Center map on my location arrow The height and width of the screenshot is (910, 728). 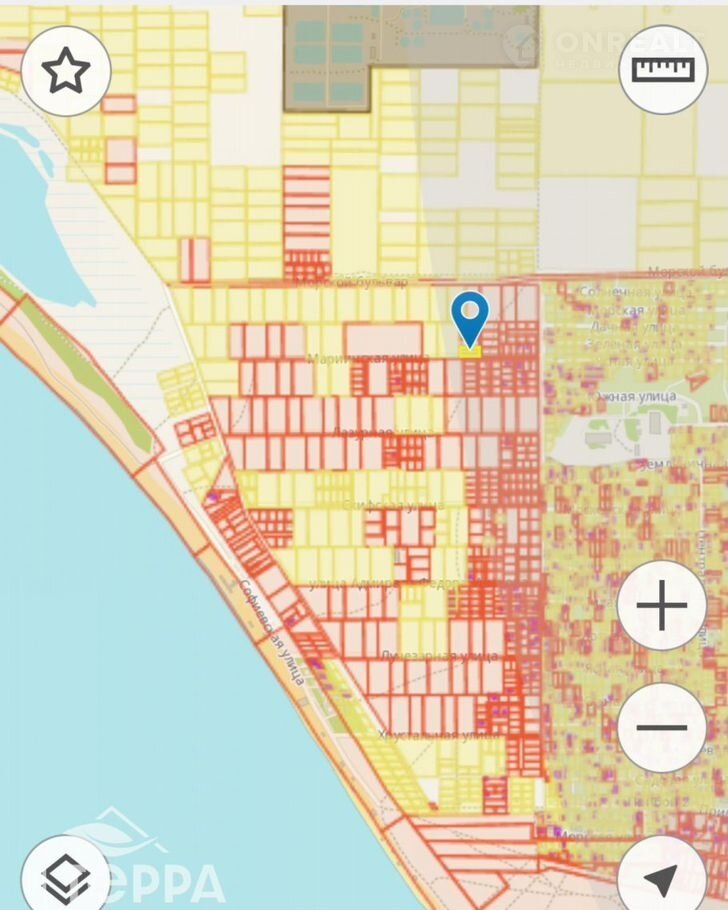[662, 878]
